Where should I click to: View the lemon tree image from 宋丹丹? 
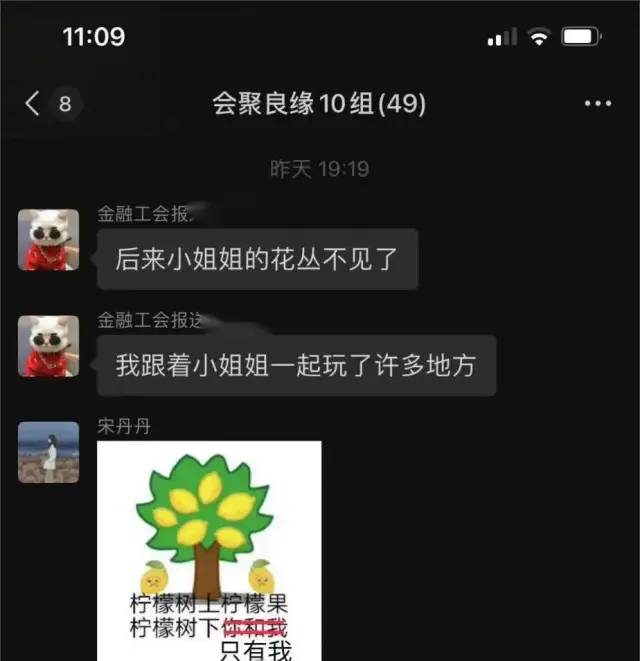[209, 550]
